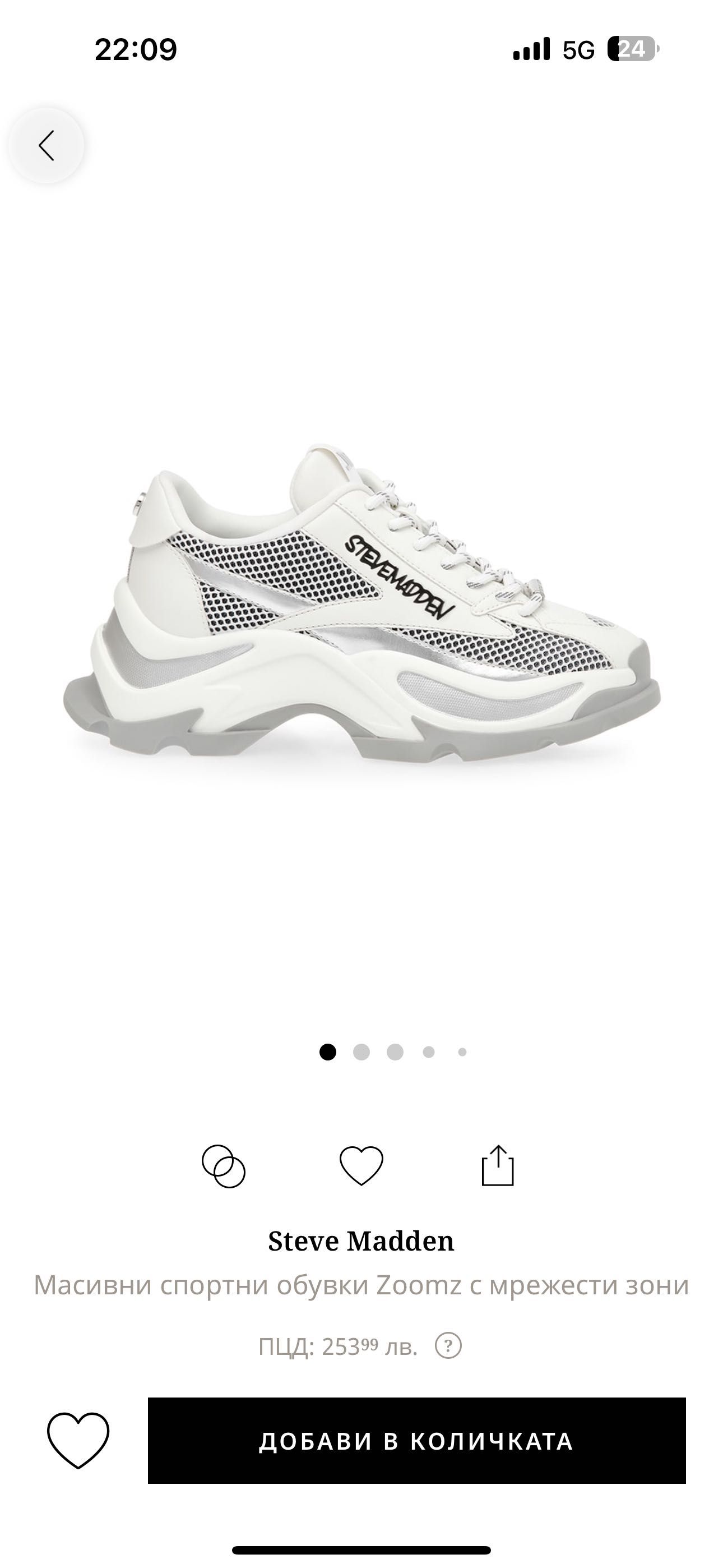Add the shoe to favorites via center heart

point(361,1166)
